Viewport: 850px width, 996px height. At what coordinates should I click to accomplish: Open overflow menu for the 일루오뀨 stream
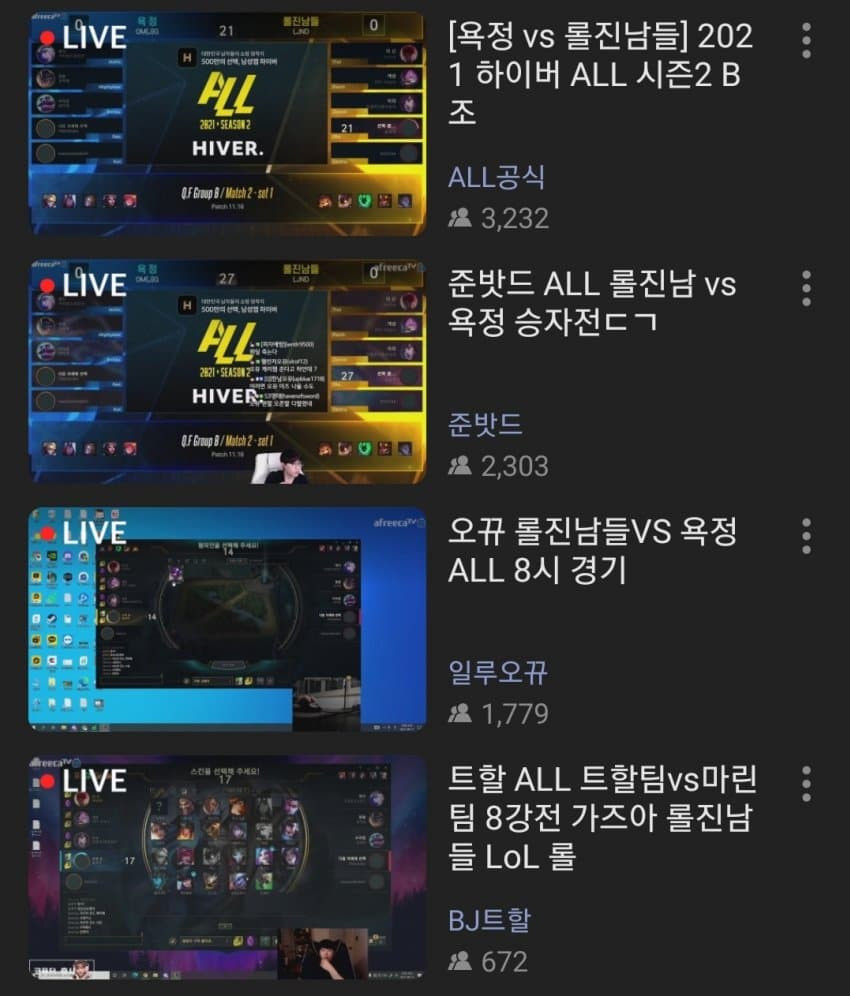806,536
